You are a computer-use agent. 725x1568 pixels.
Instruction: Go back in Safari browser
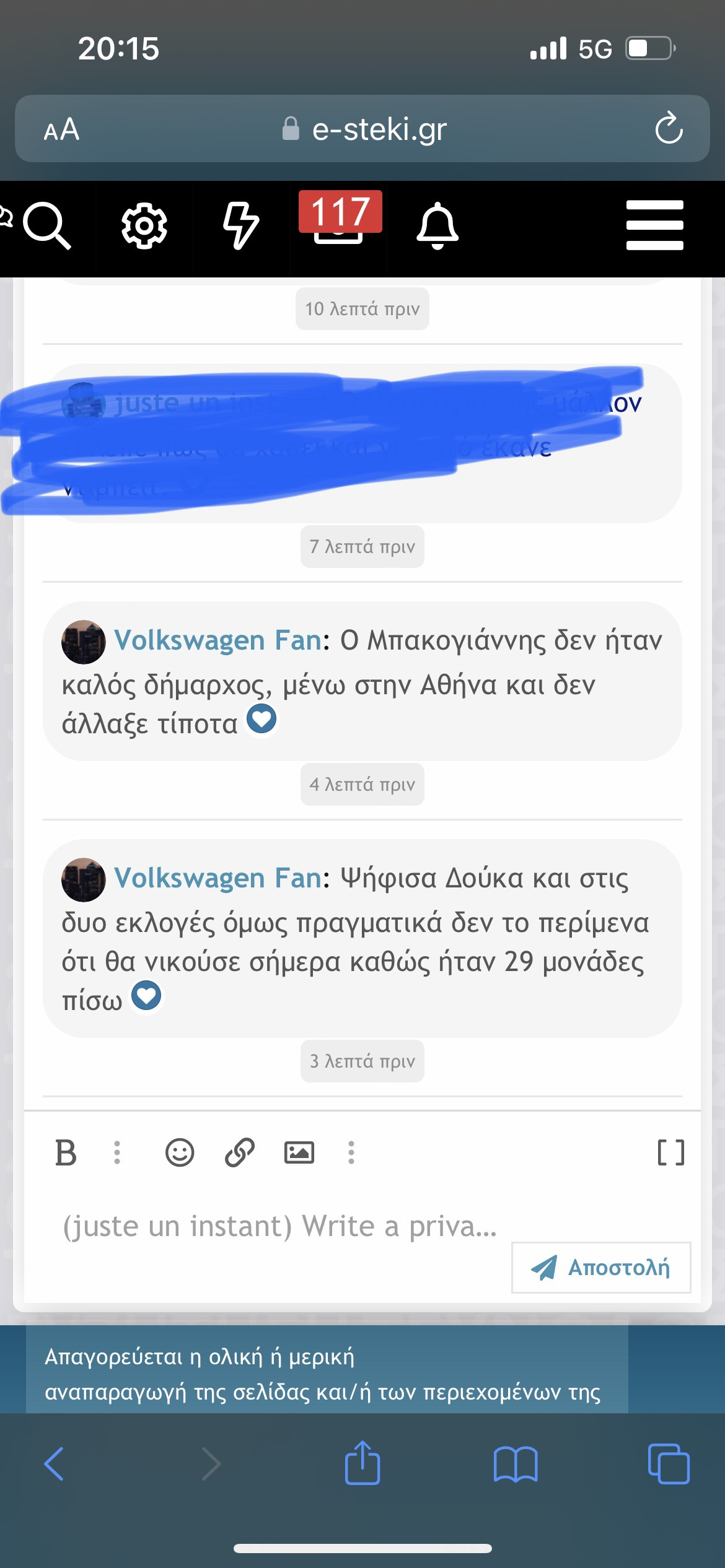tap(55, 1464)
